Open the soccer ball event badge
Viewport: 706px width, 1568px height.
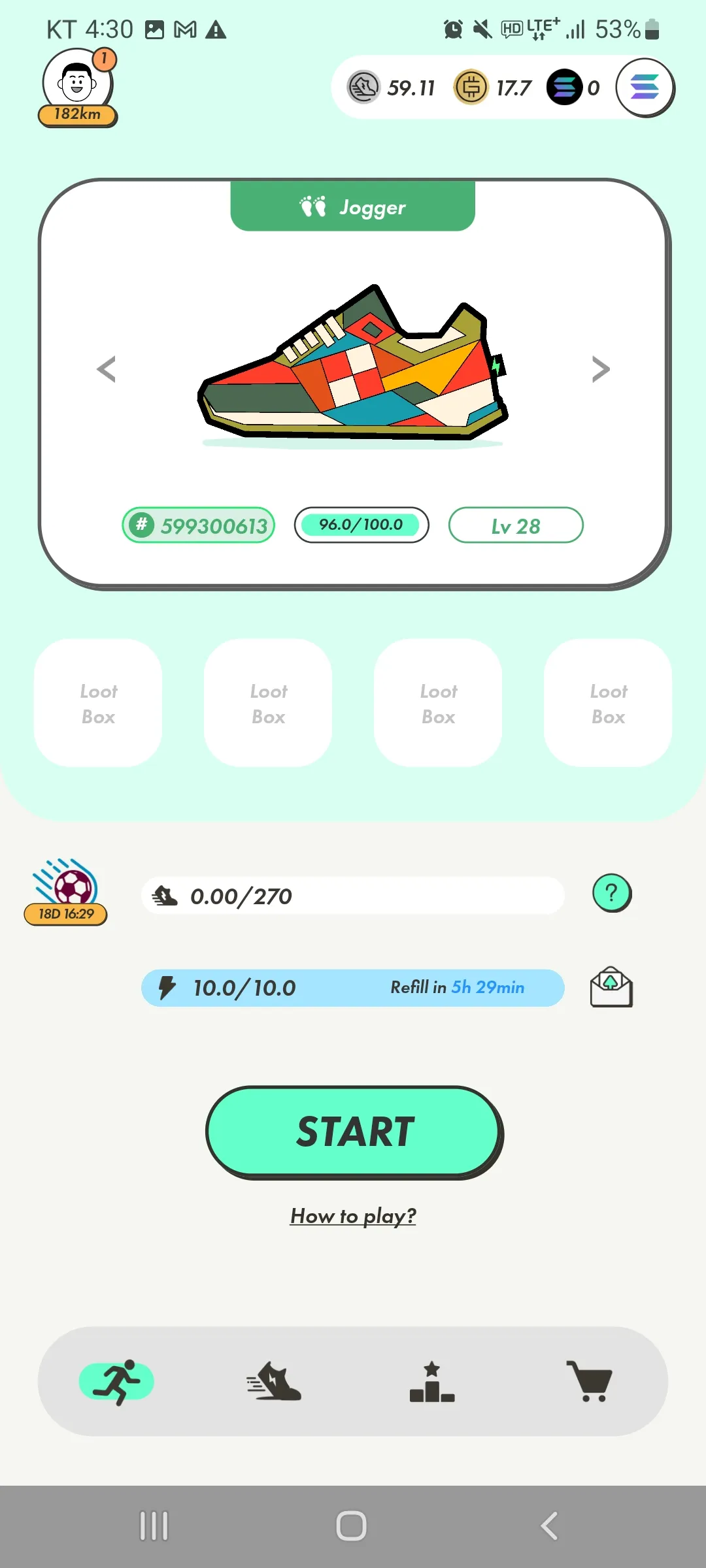point(65,891)
